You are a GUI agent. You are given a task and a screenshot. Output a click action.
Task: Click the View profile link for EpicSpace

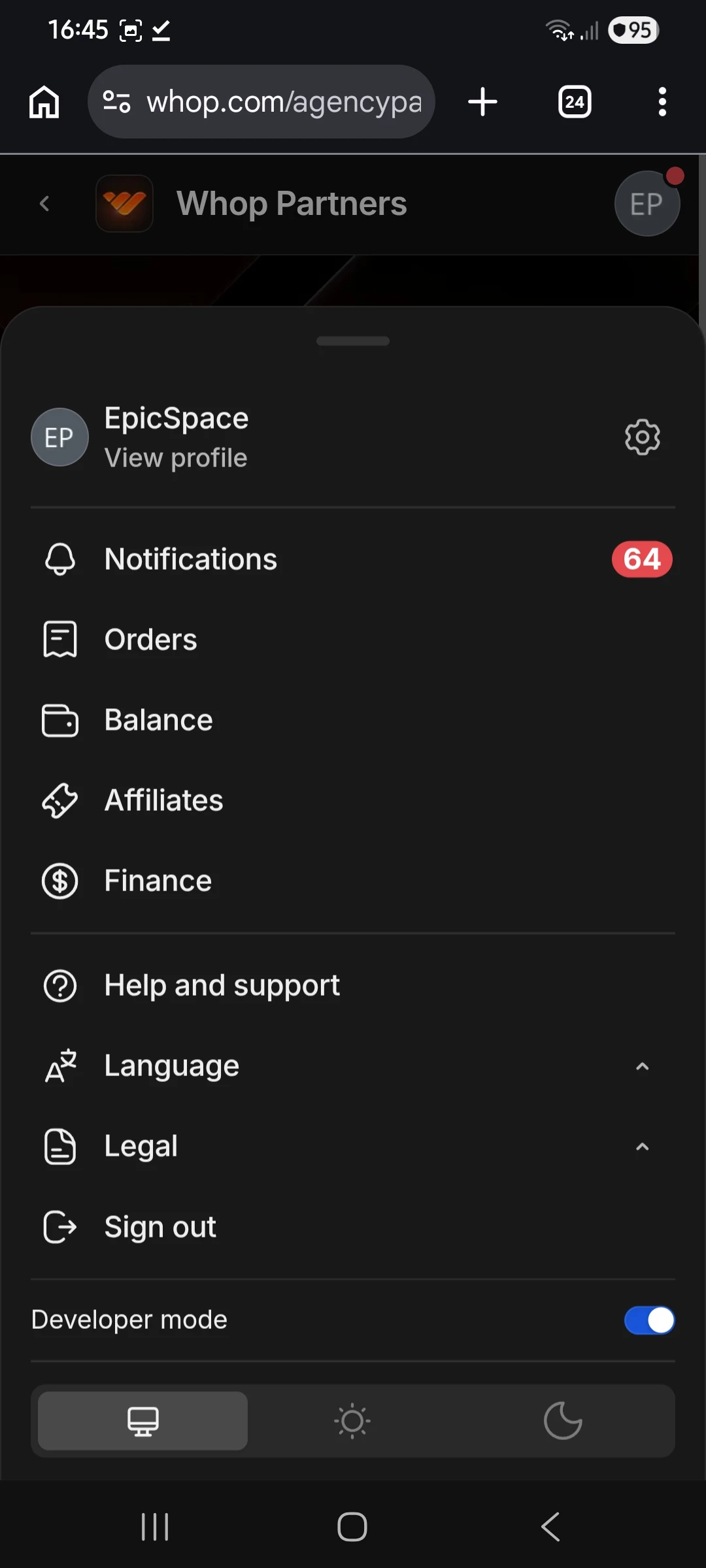click(x=176, y=457)
